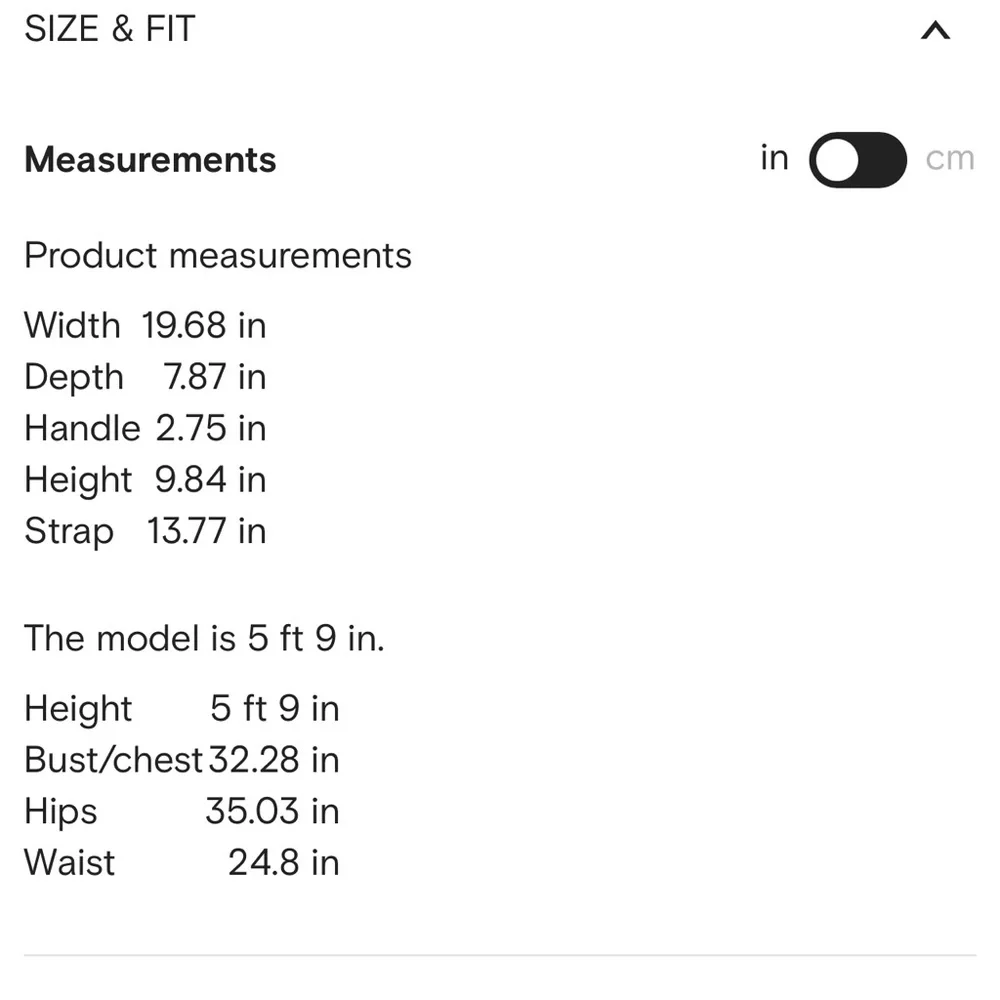The width and height of the screenshot is (1000, 1000).
Task: Collapse the Size & Fit section
Action: click(x=934, y=31)
